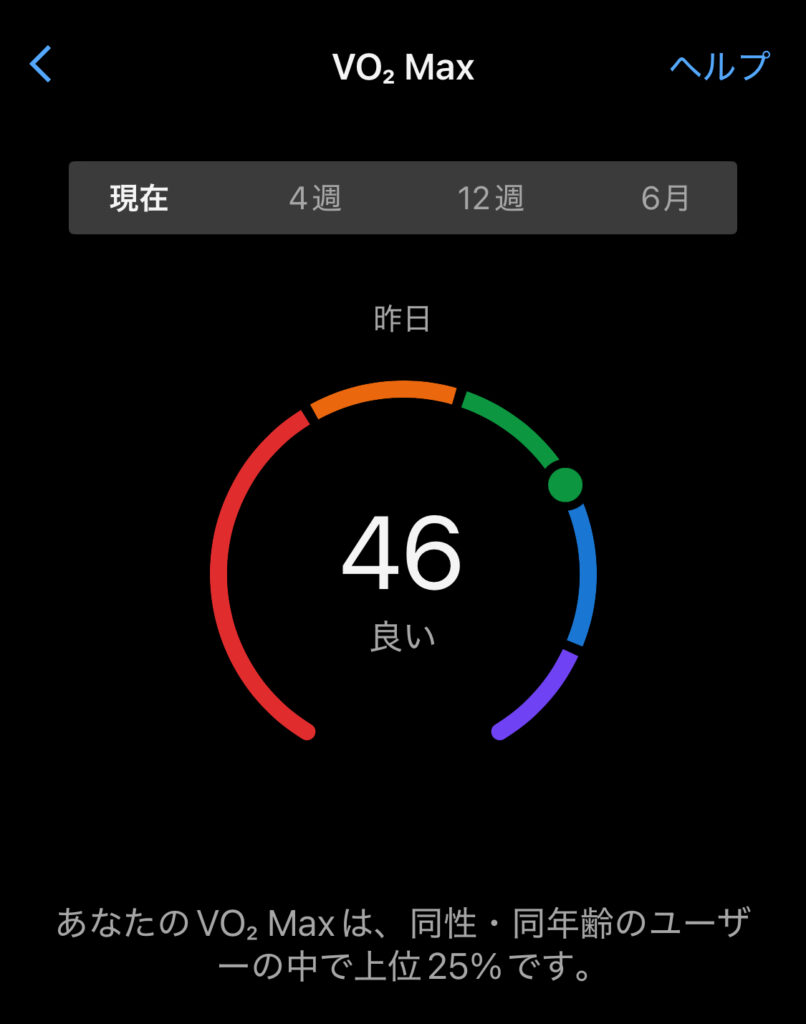Image resolution: width=806 pixels, height=1024 pixels.
Task: Open ヘルプ help link
Action: pyautogui.click(x=719, y=66)
